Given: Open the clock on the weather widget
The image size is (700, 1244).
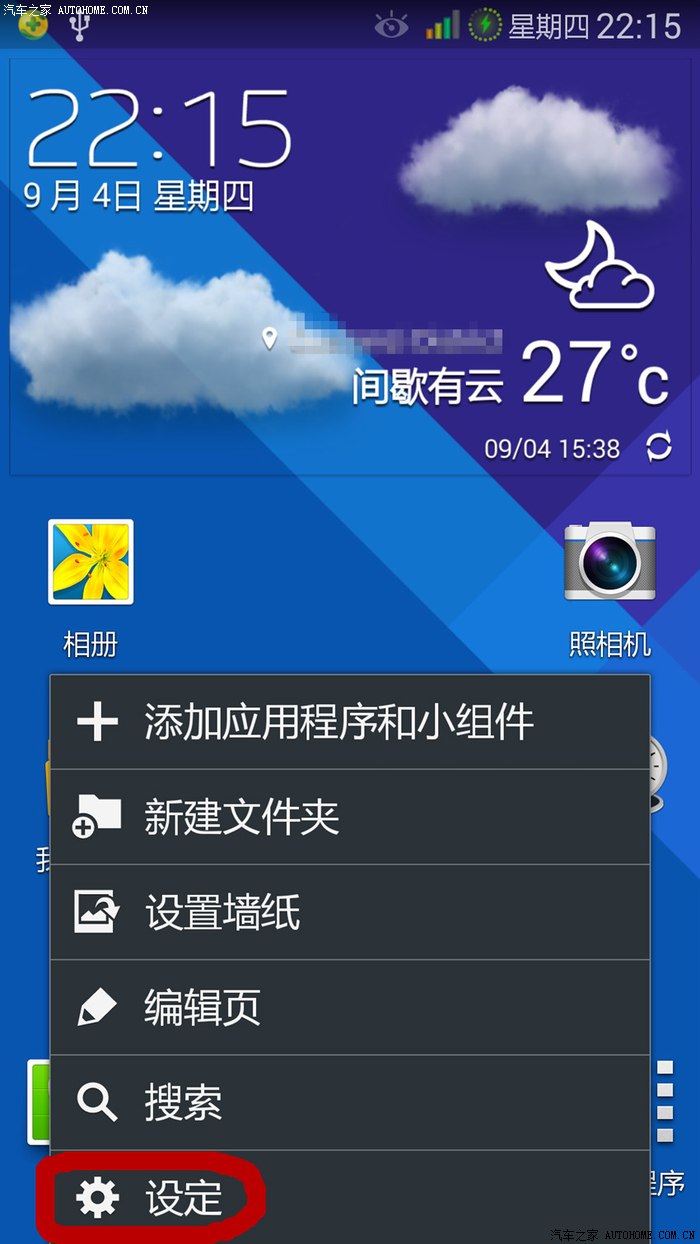Looking at the screenshot, I should [160, 128].
